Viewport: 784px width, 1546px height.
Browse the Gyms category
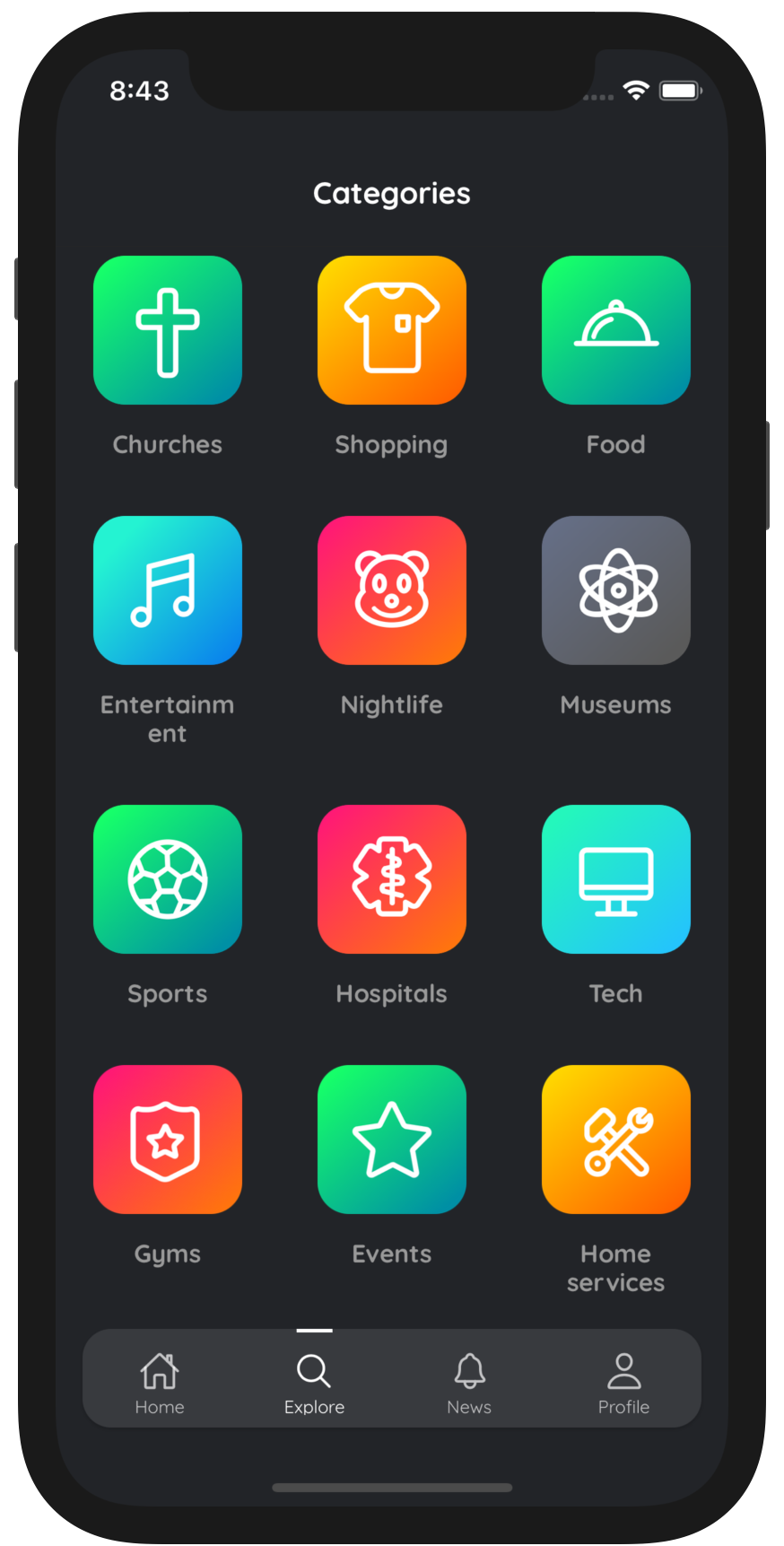point(168,1140)
